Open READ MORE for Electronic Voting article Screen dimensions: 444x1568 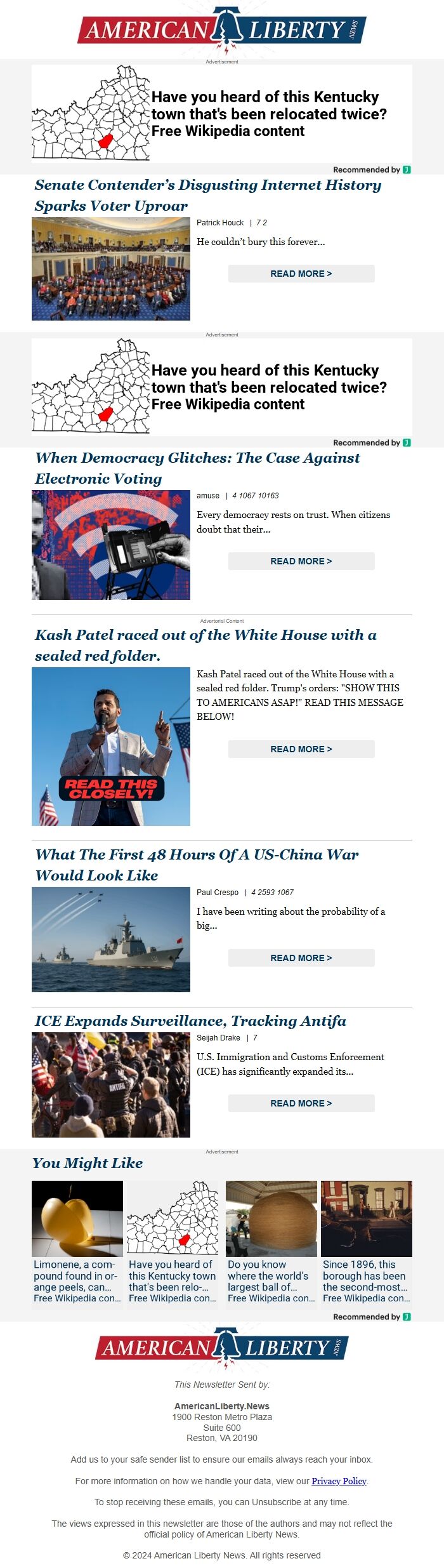(x=301, y=561)
